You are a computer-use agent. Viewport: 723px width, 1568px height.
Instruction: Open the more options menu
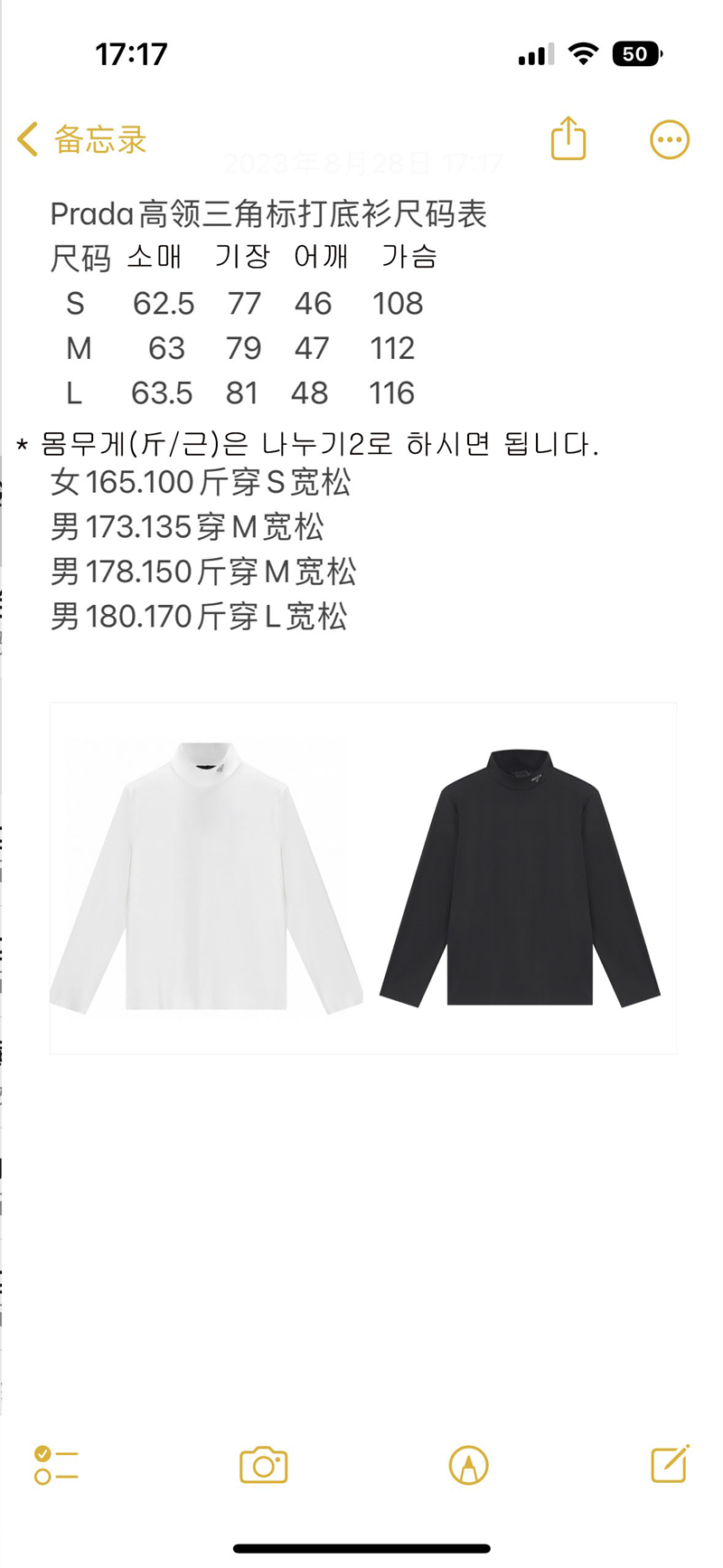click(670, 140)
